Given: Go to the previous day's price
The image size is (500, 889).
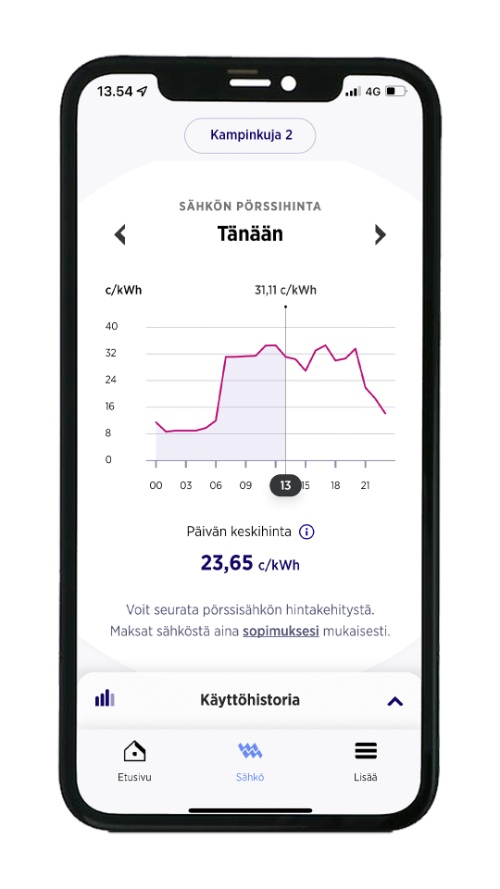Looking at the screenshot, I should click(x=120, y=234).
